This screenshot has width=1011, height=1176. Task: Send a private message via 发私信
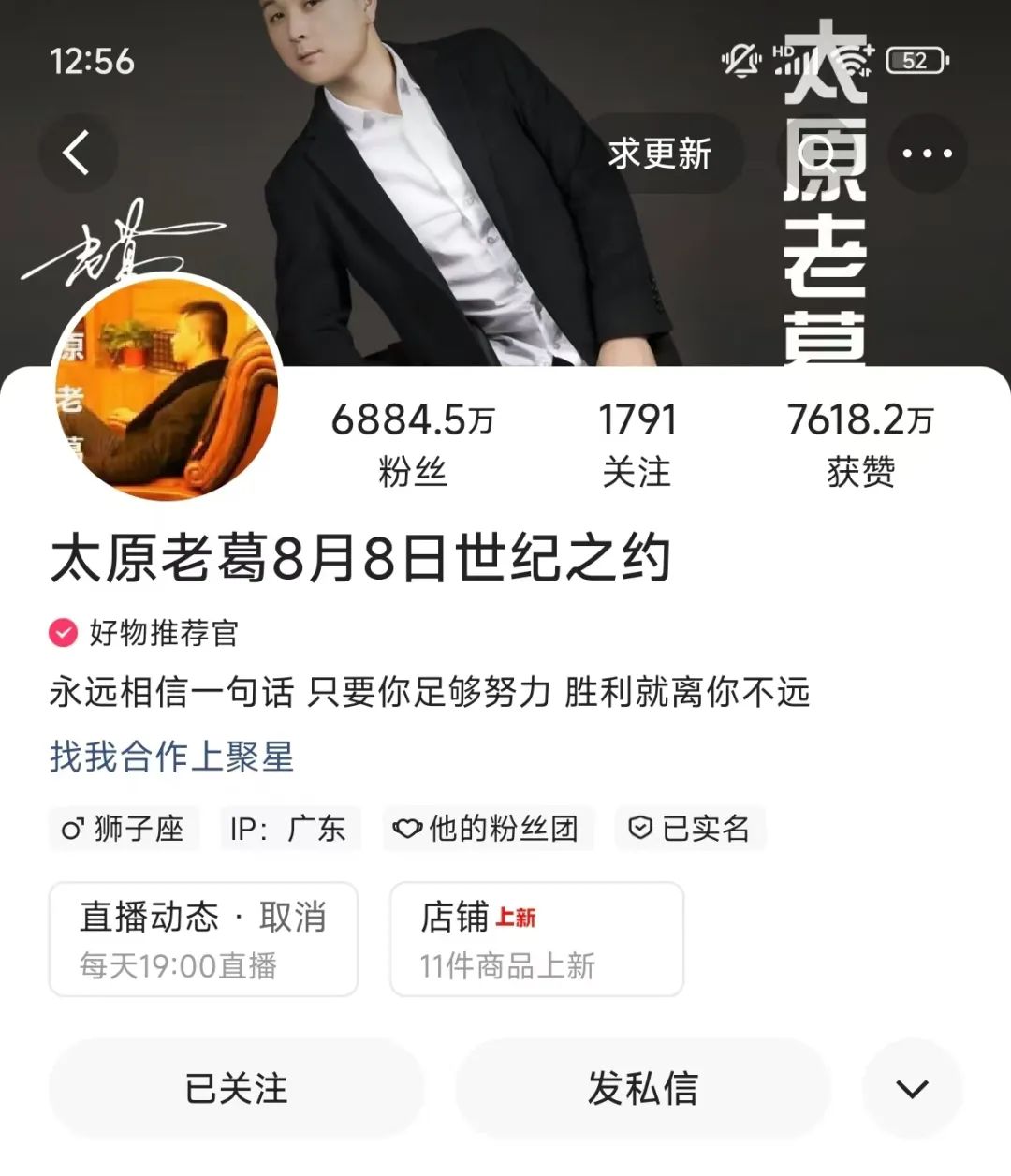click(x=642, y=1089)
